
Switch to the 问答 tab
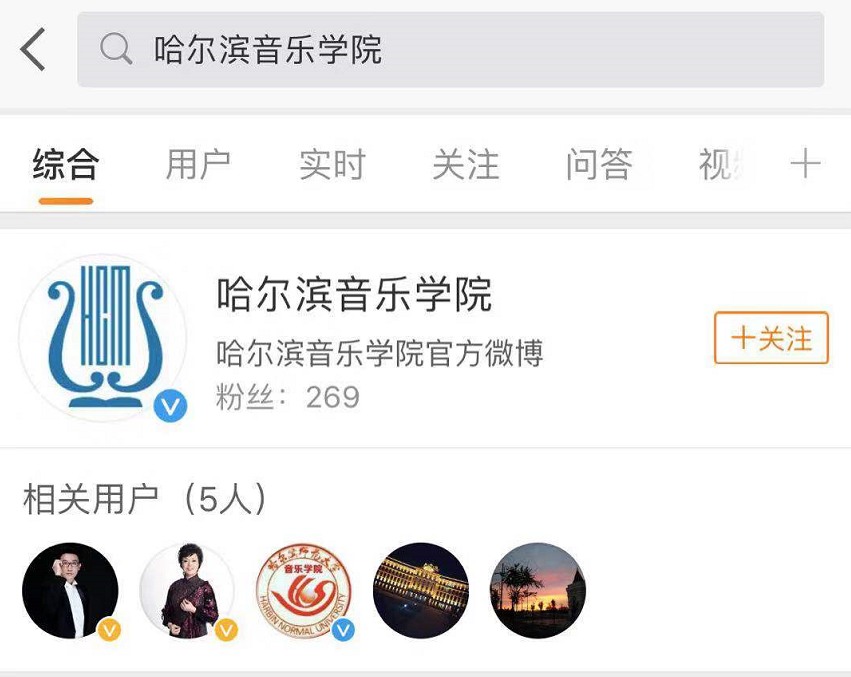[x=599, y=165]
